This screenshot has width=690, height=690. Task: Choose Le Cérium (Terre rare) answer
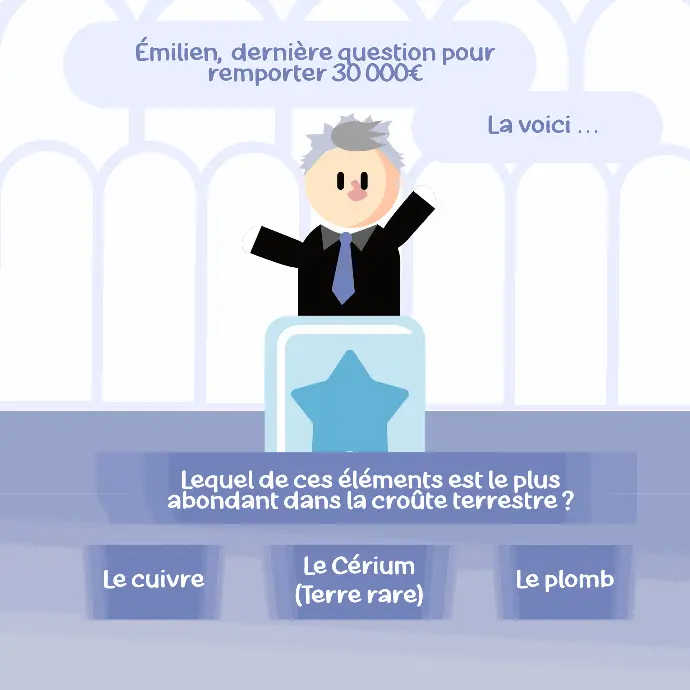359,580
